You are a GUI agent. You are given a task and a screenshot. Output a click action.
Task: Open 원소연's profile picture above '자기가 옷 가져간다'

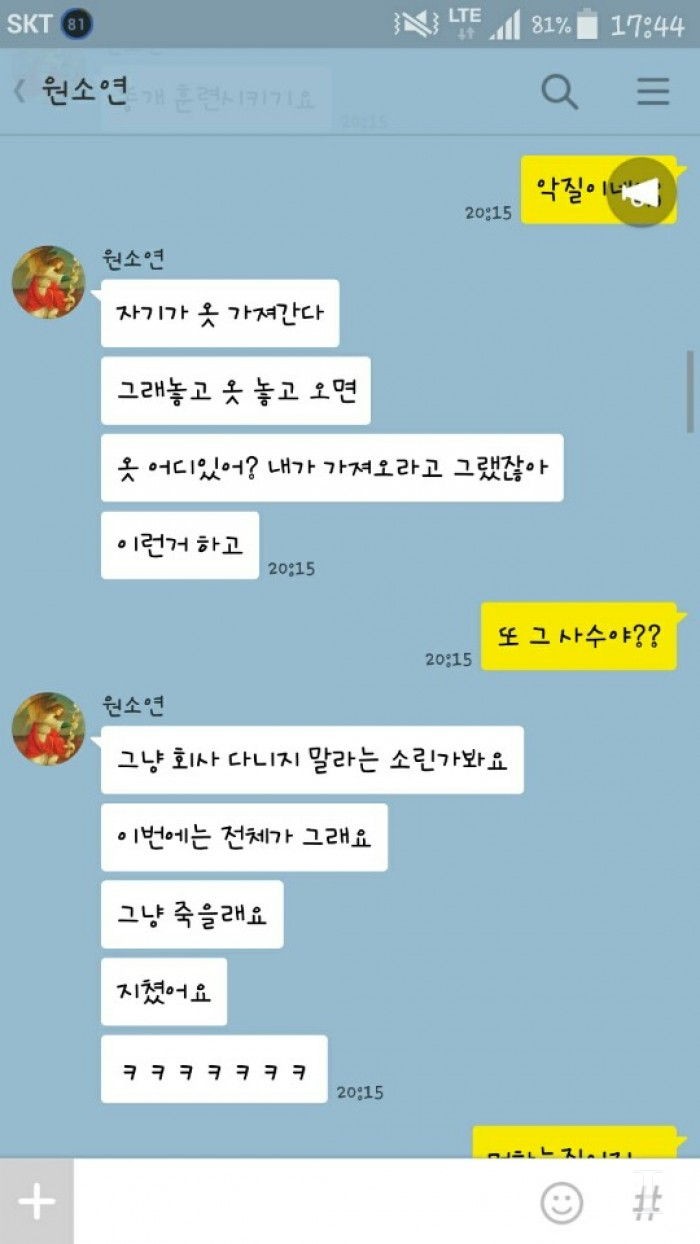click(x=49, y=282)
